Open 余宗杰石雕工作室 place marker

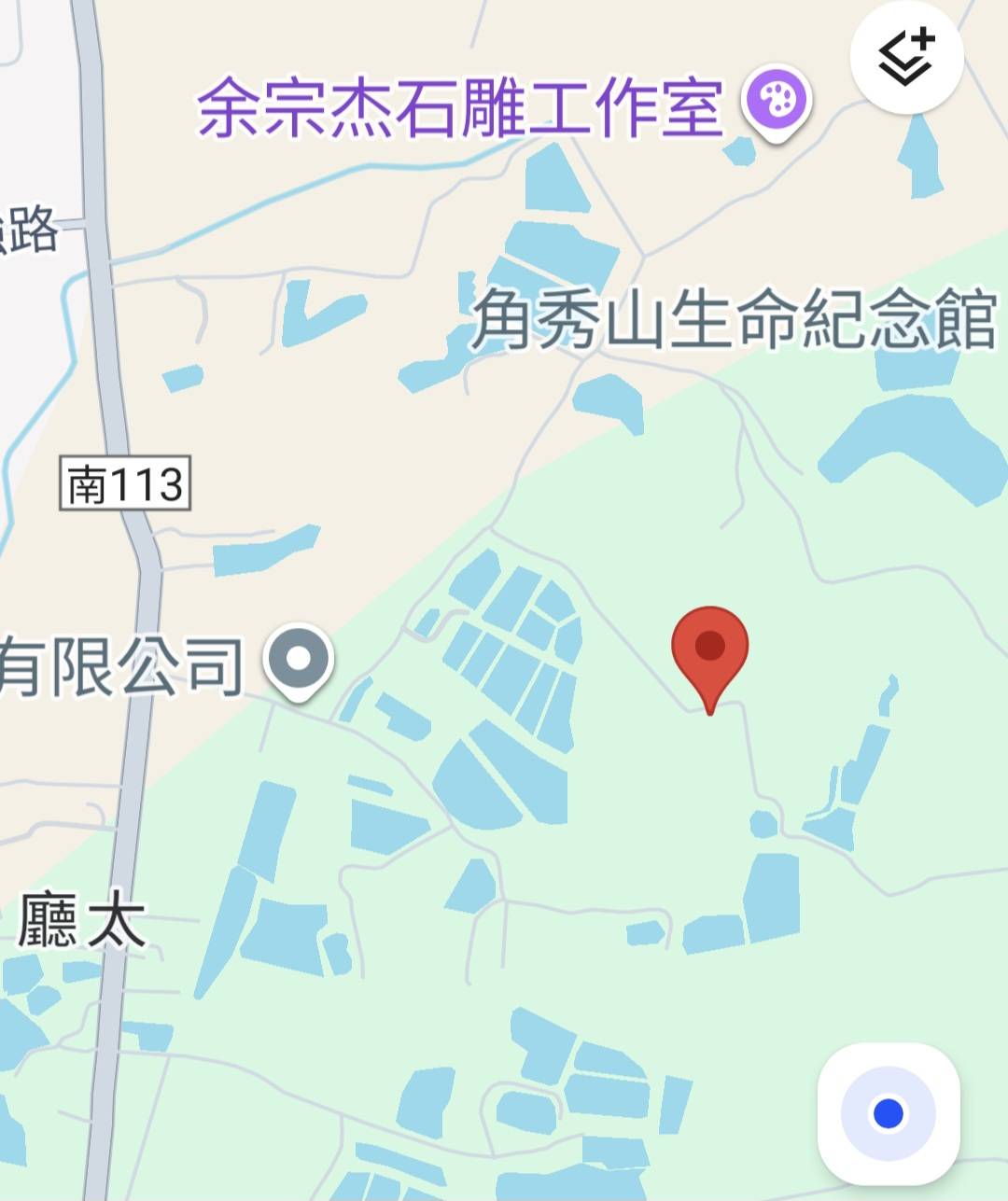coord(777,101)
